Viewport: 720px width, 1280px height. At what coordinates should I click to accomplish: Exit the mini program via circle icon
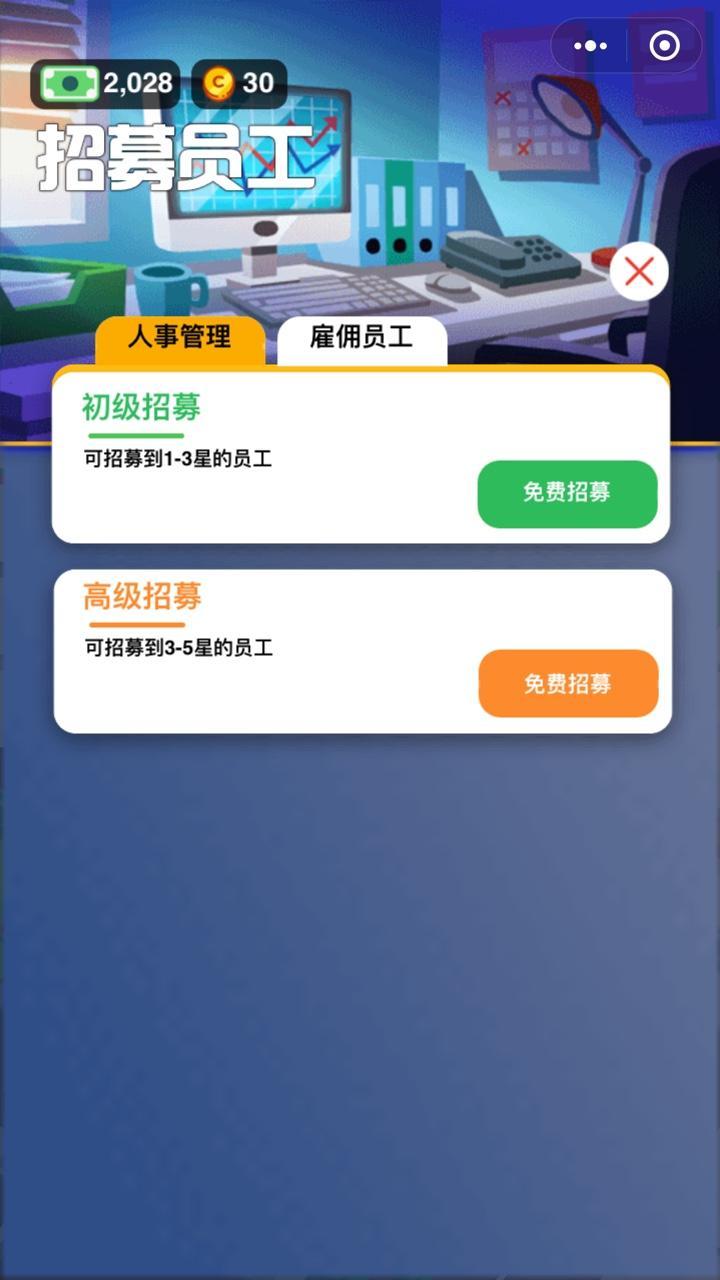pyautogui.click(x=664, y=46)
